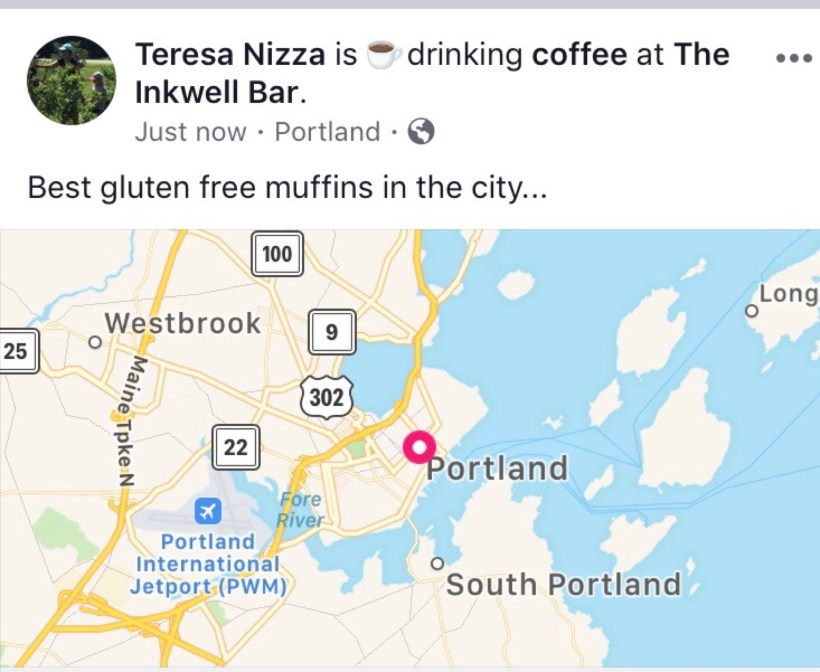Open the post's three-dot options menu
The image size is (820, 672).
794,58
